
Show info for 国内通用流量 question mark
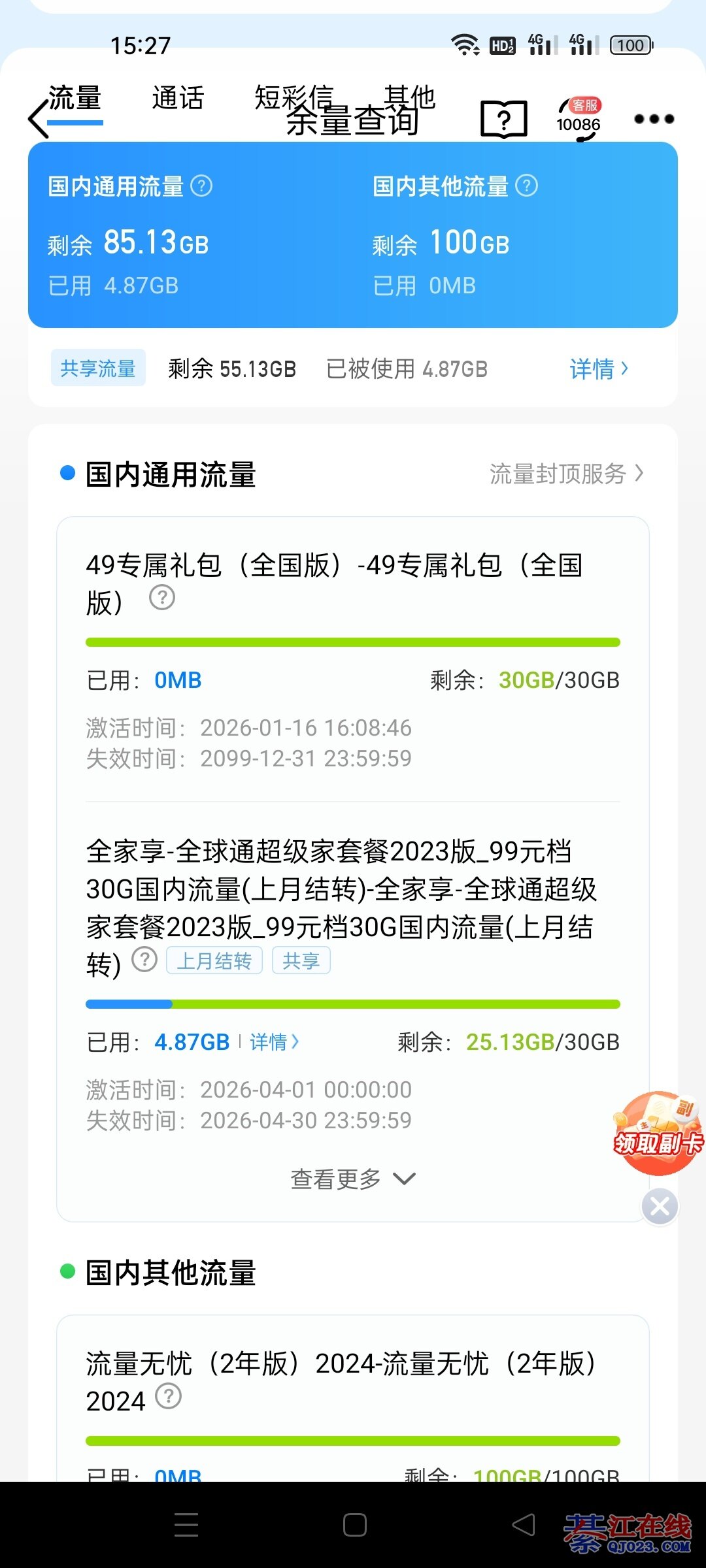pyautogui.click(x=201, y=186)
